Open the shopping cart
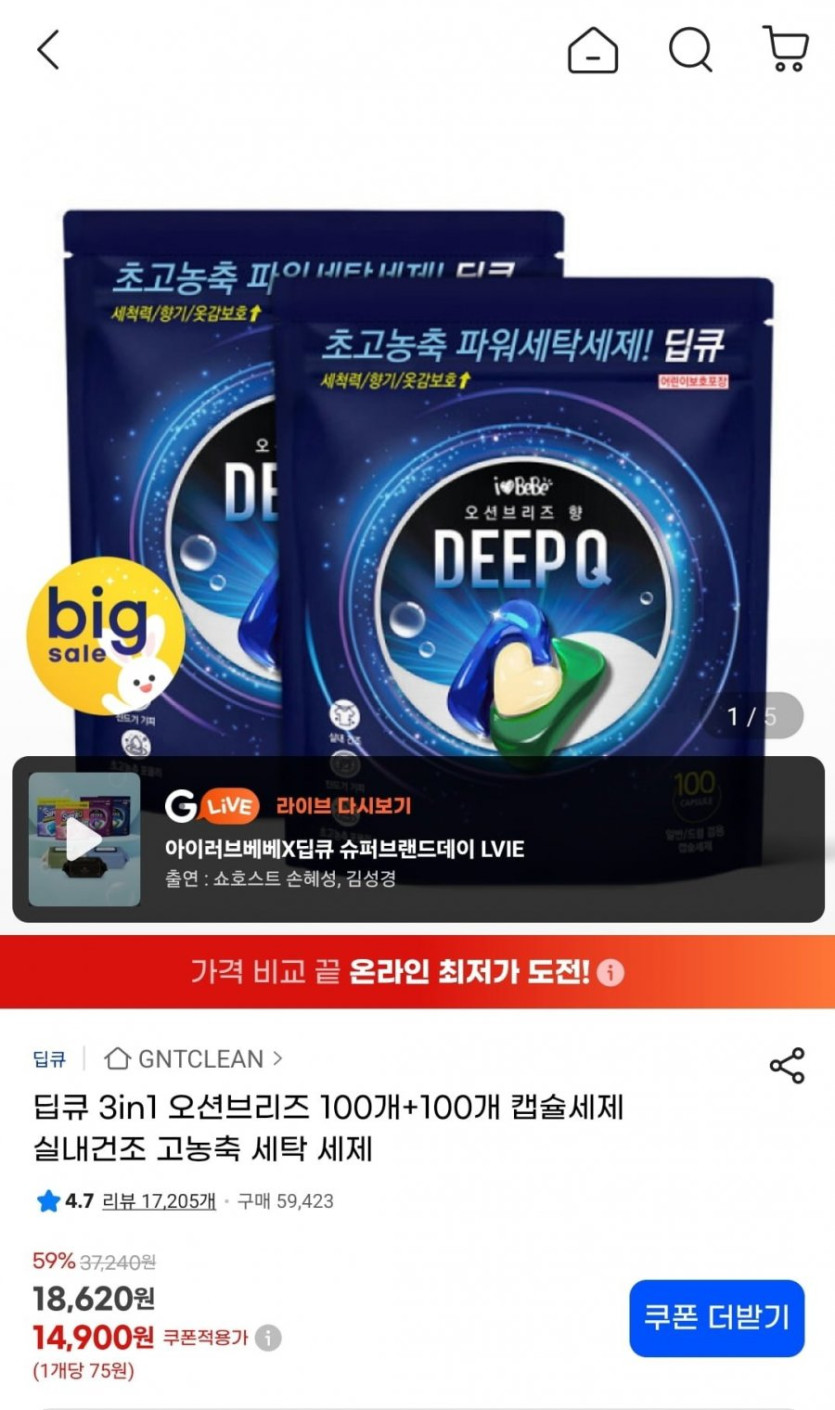Screen dimensions: 835x1410 tap(786, 48)
